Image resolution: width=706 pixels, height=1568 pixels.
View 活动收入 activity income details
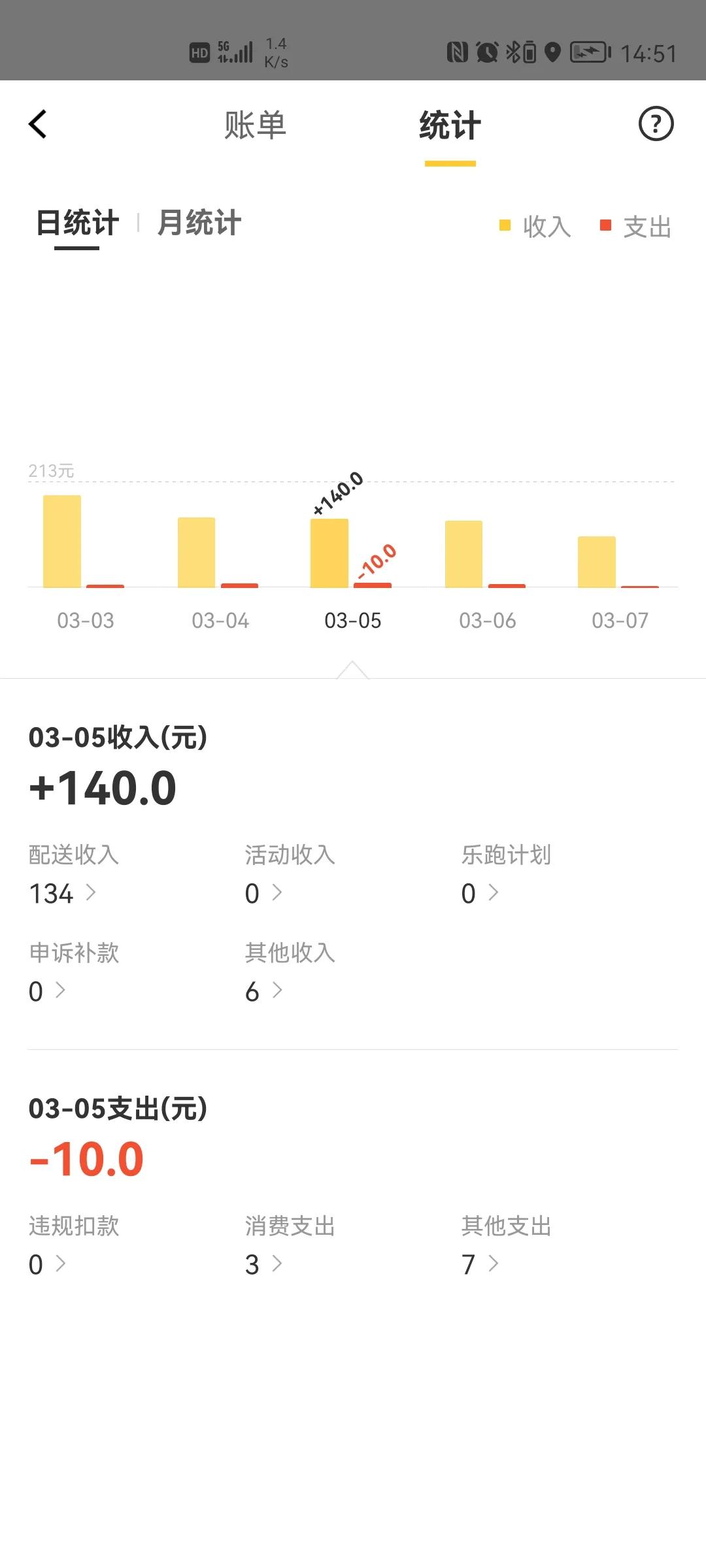tap(261, 893)
